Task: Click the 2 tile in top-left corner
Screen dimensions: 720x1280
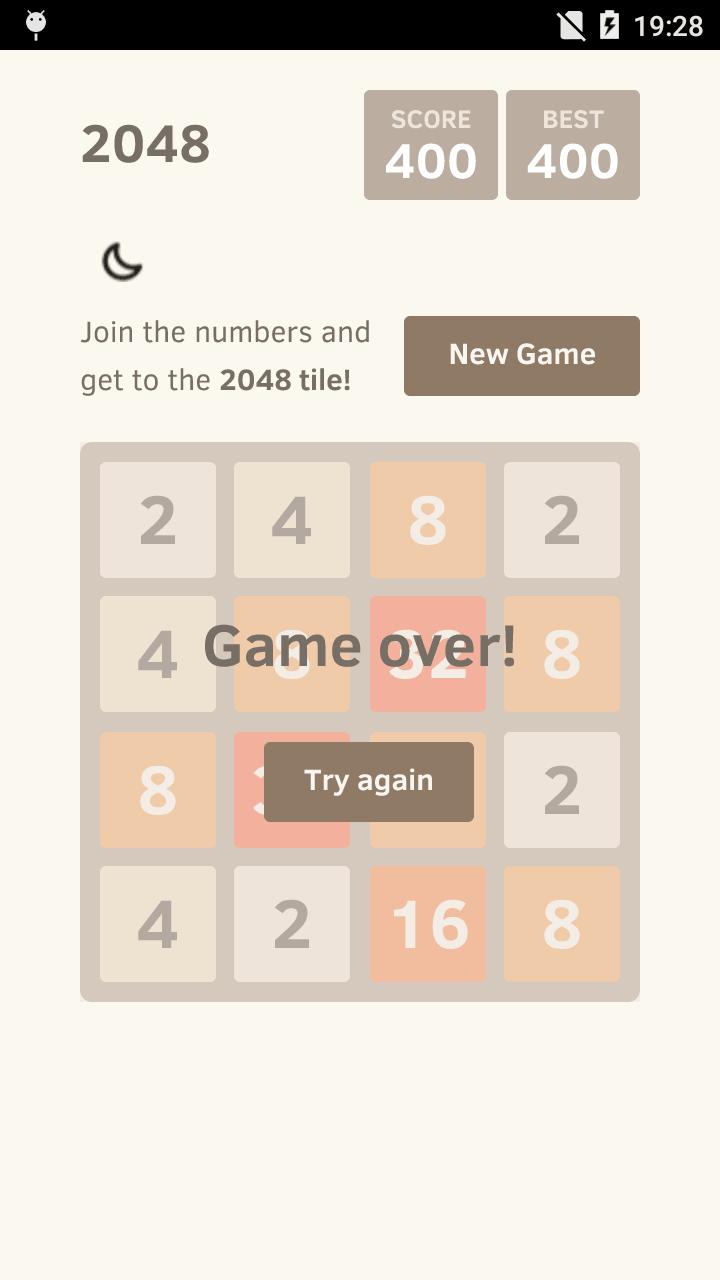Action: (157, 519)
